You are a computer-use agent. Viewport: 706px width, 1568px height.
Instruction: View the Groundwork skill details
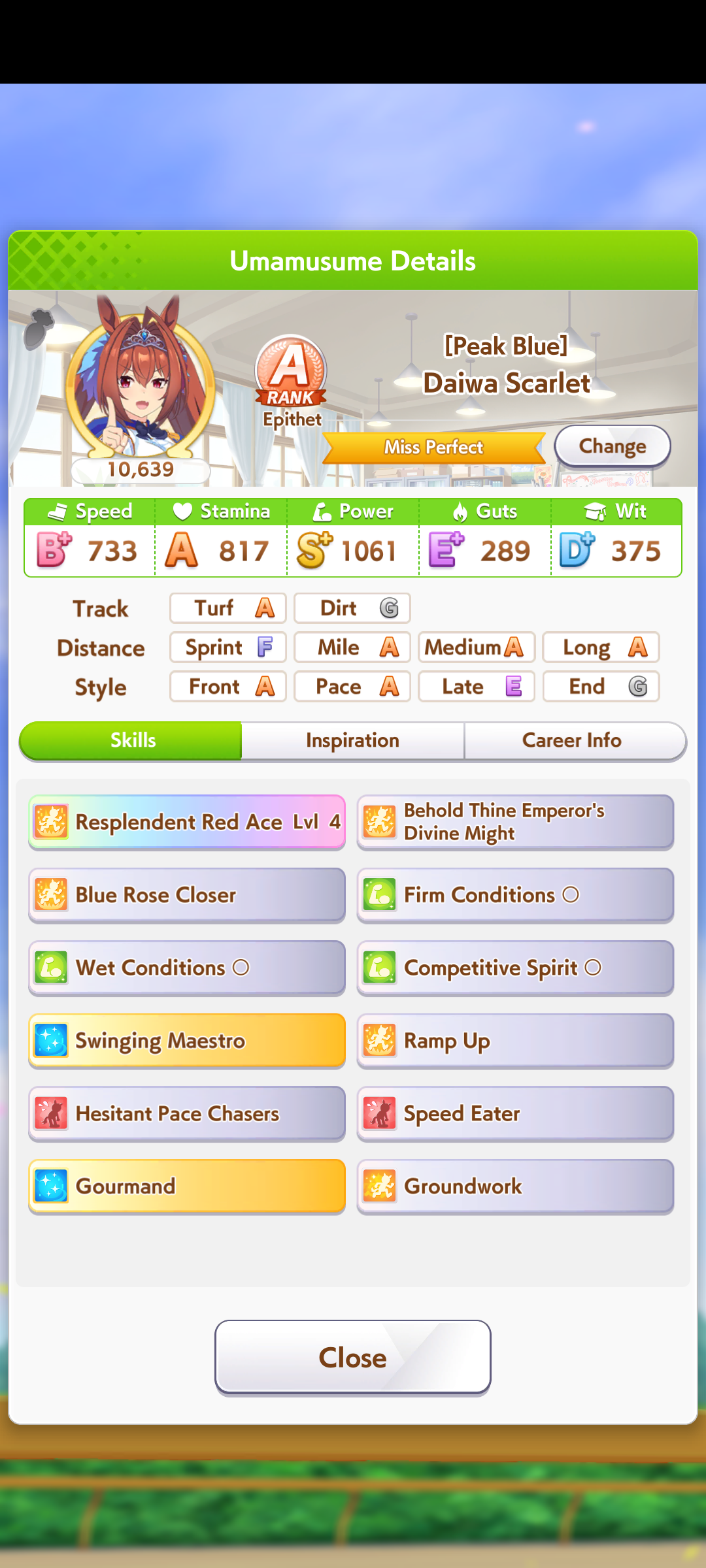pos(515,1186)
